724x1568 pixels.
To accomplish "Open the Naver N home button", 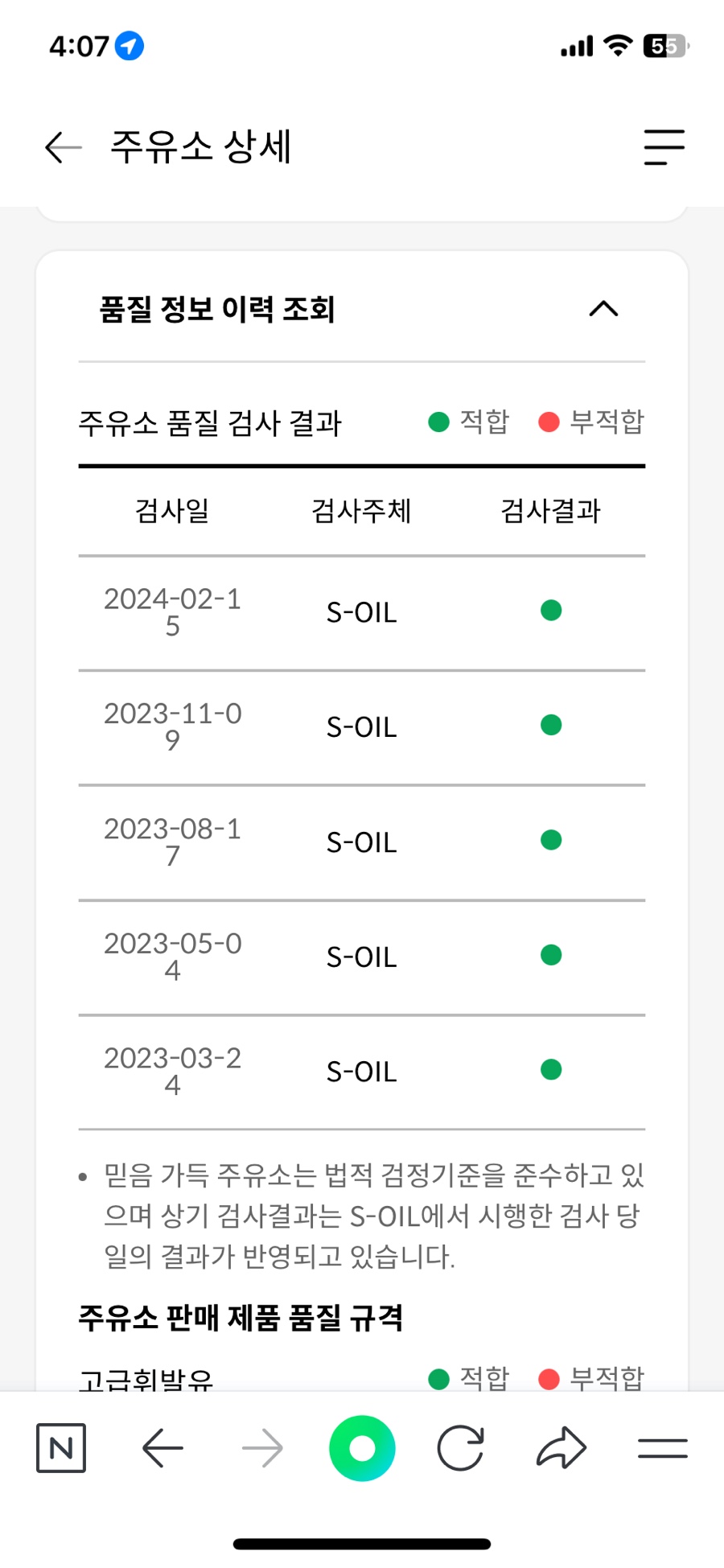I will tap(61, 1448).
